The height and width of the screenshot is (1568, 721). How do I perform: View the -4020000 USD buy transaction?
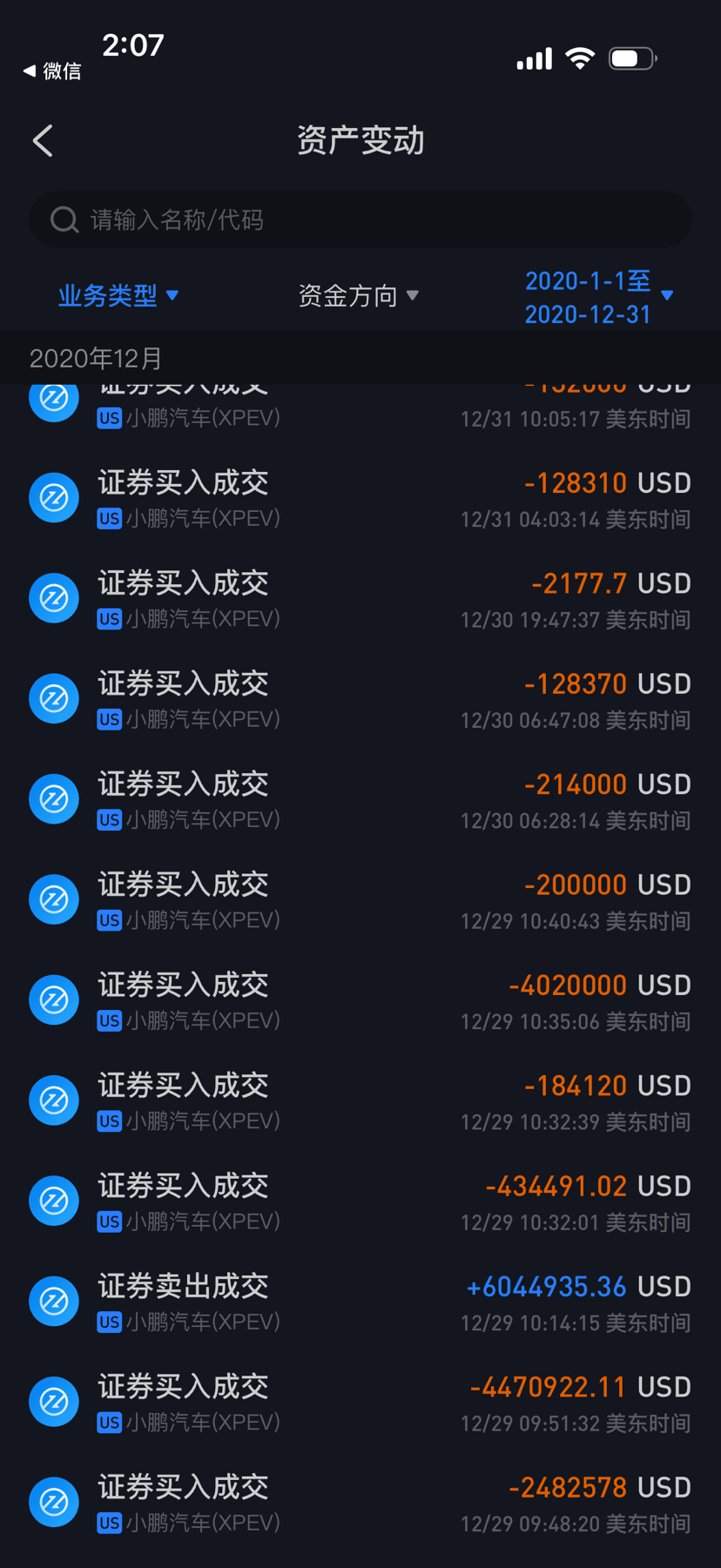(360, 1001)
